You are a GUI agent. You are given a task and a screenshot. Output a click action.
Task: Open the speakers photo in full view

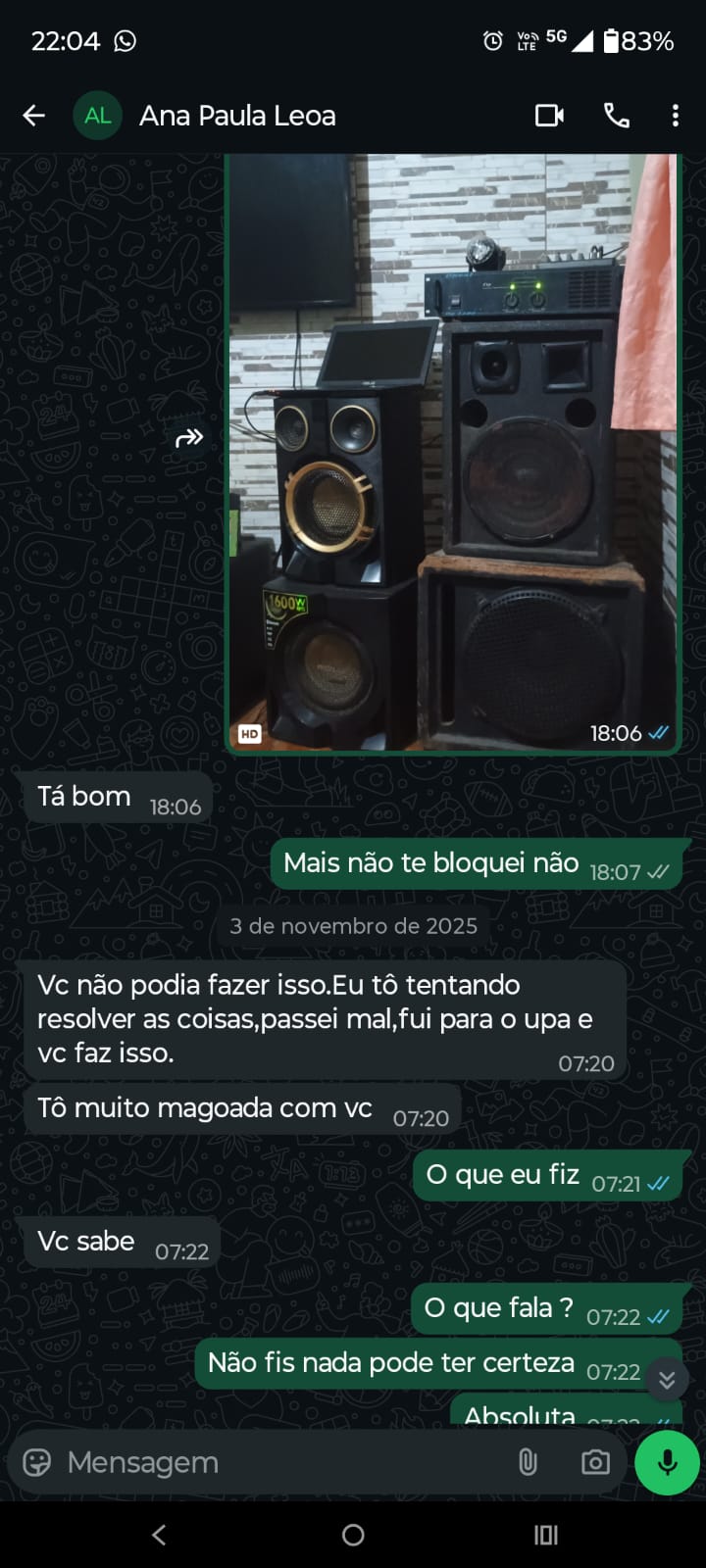click(453, 451)
